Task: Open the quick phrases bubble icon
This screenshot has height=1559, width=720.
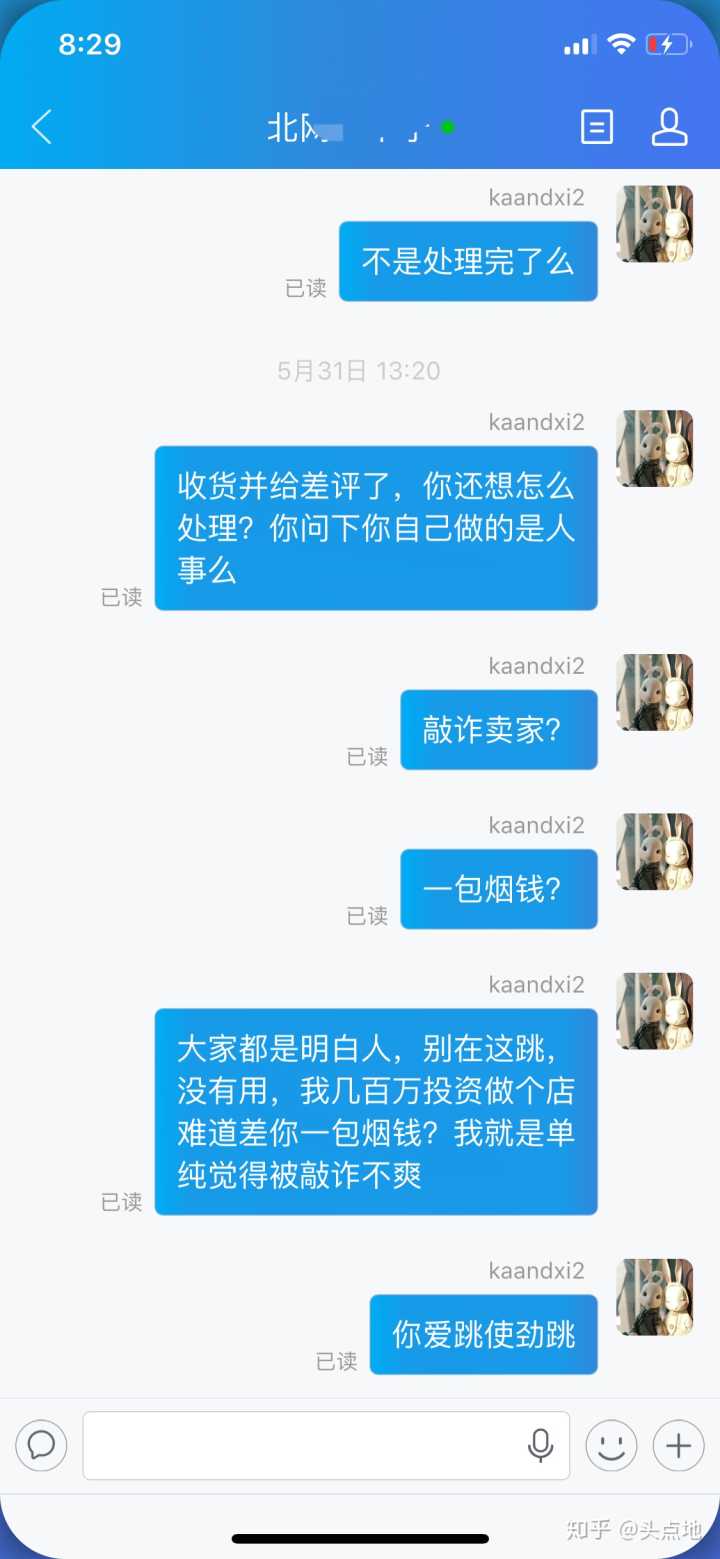Action: [x=41, y=1445]
